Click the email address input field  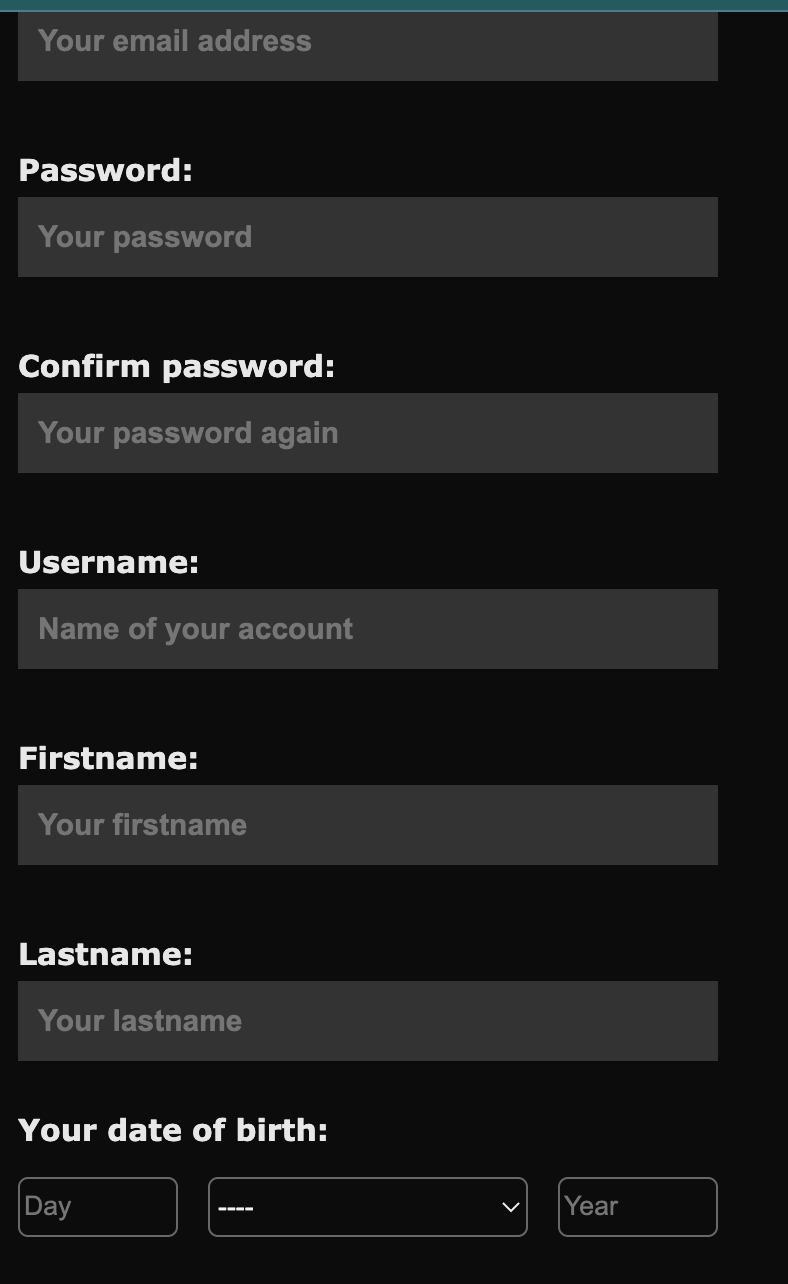[367, 45]
